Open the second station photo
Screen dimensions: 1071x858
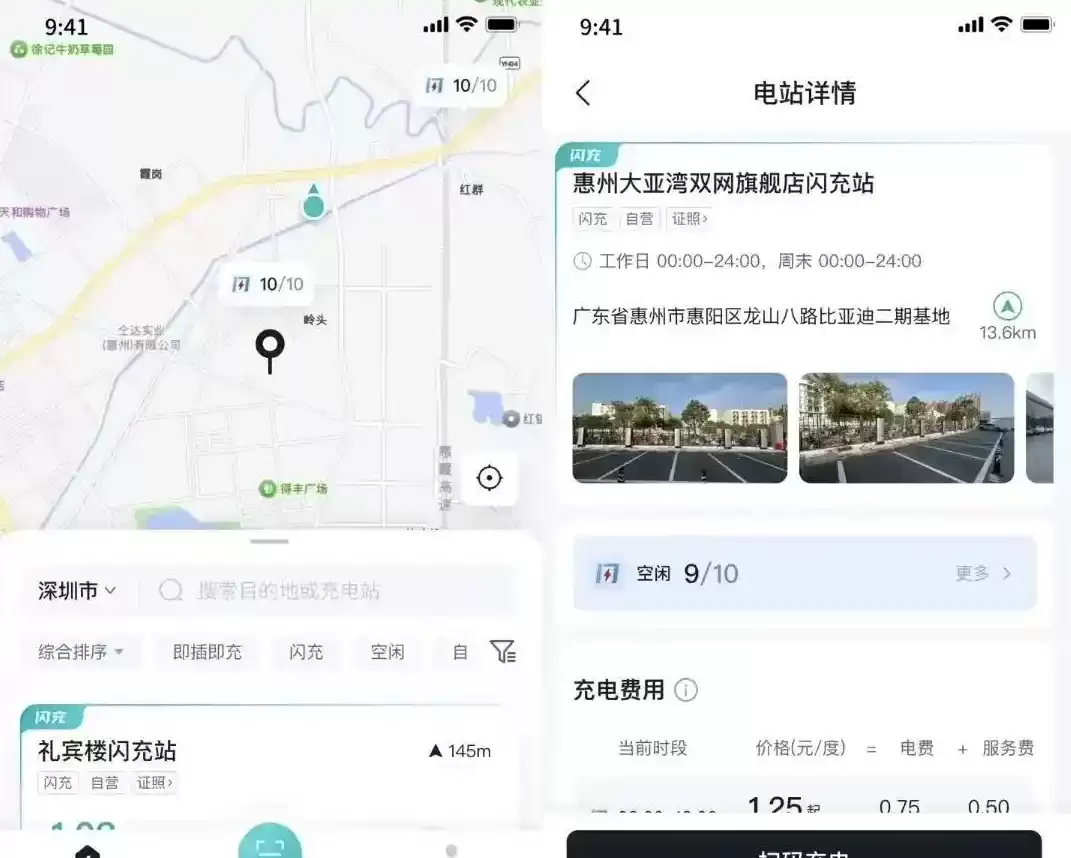[906, 428]
